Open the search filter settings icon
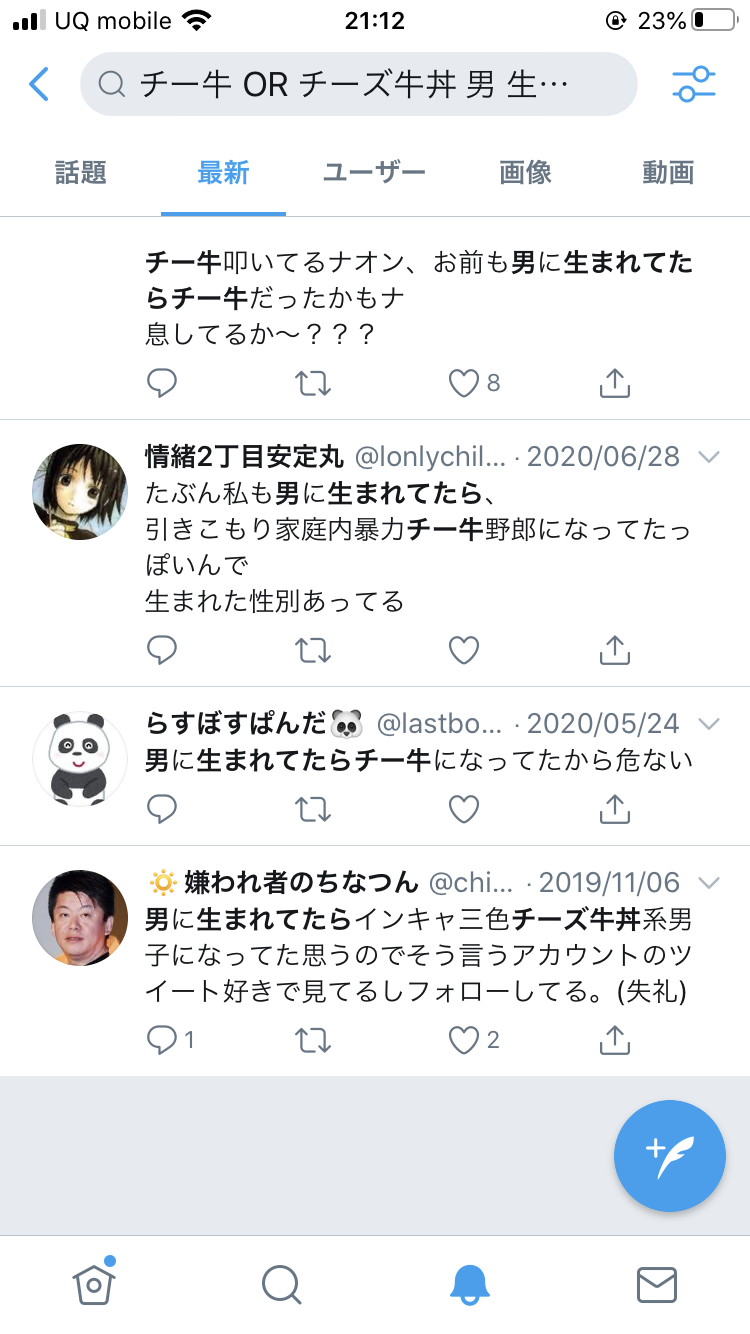 point(693,85)
